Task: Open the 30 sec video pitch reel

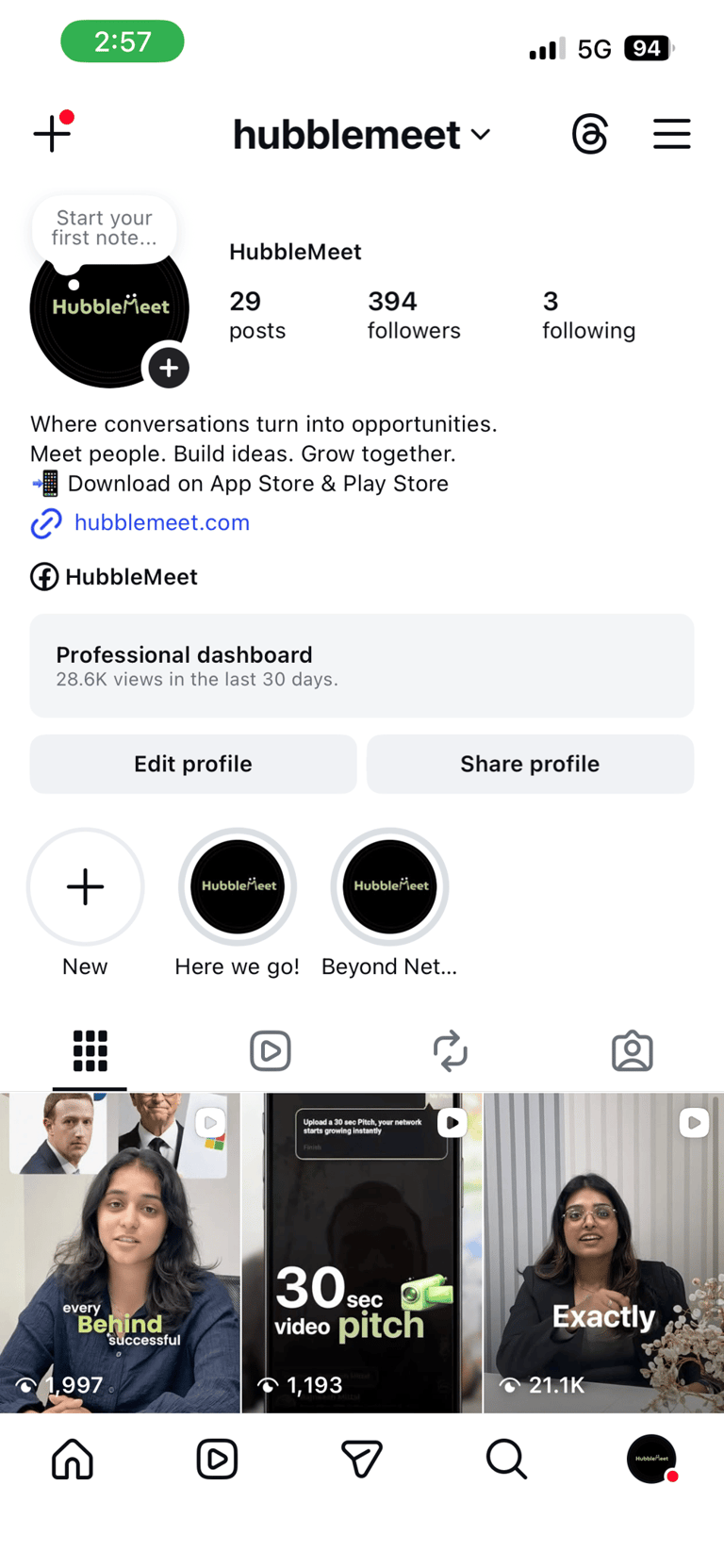Action: [x=362, y=1252]
